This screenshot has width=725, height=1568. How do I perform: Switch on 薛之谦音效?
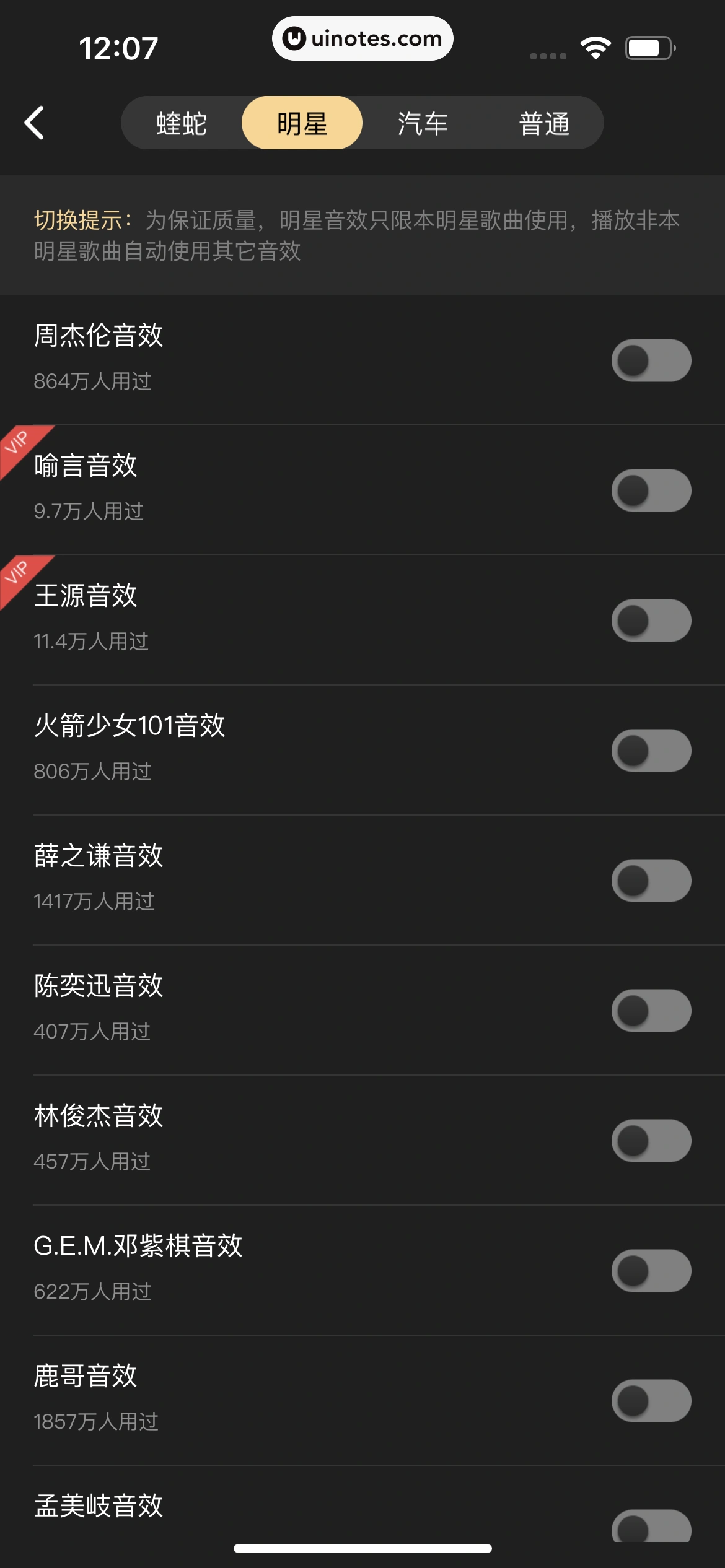[x=651, y=880]
